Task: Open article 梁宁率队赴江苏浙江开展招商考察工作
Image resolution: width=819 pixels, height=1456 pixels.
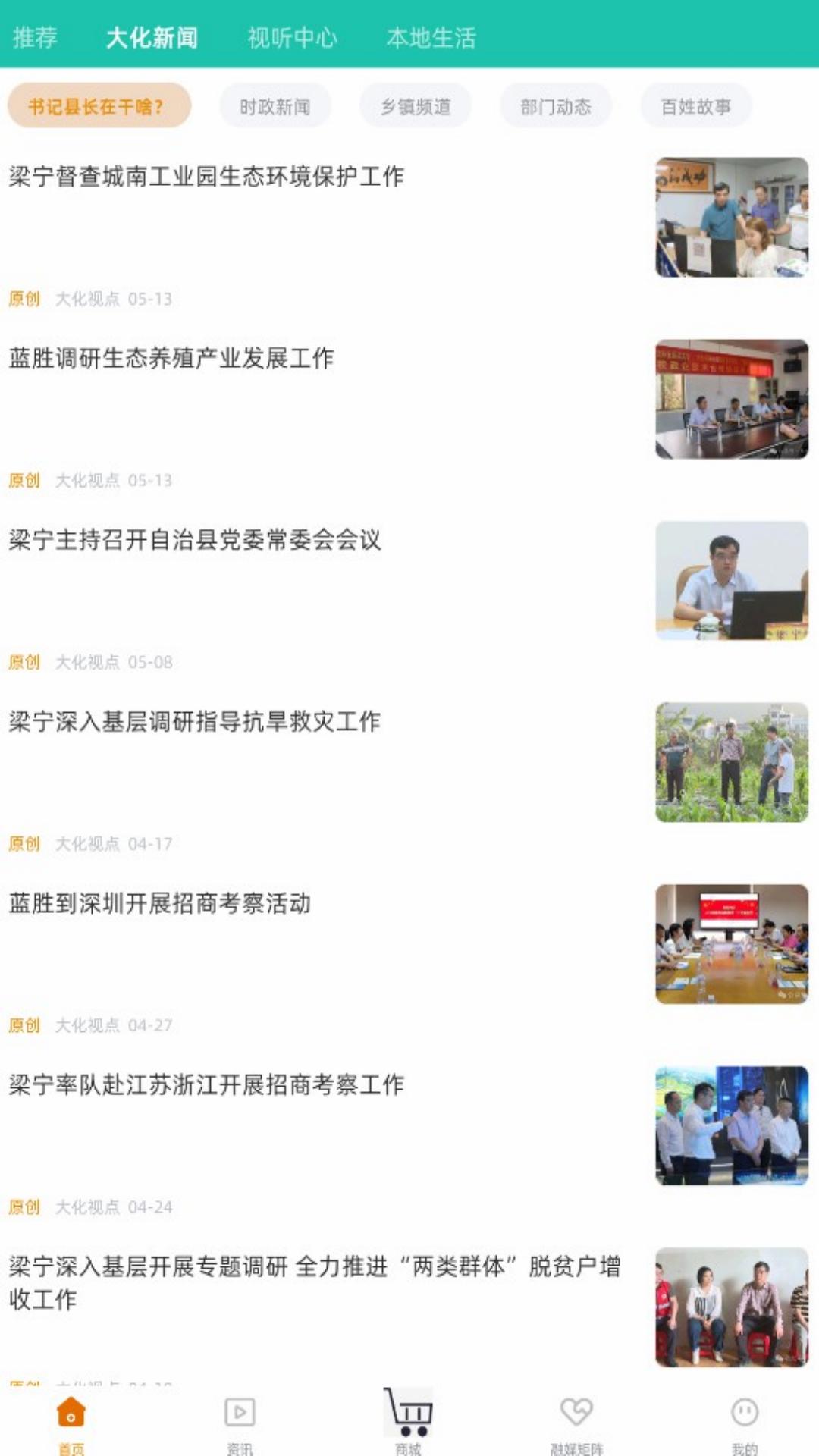Action: [x=206, y=1084]
